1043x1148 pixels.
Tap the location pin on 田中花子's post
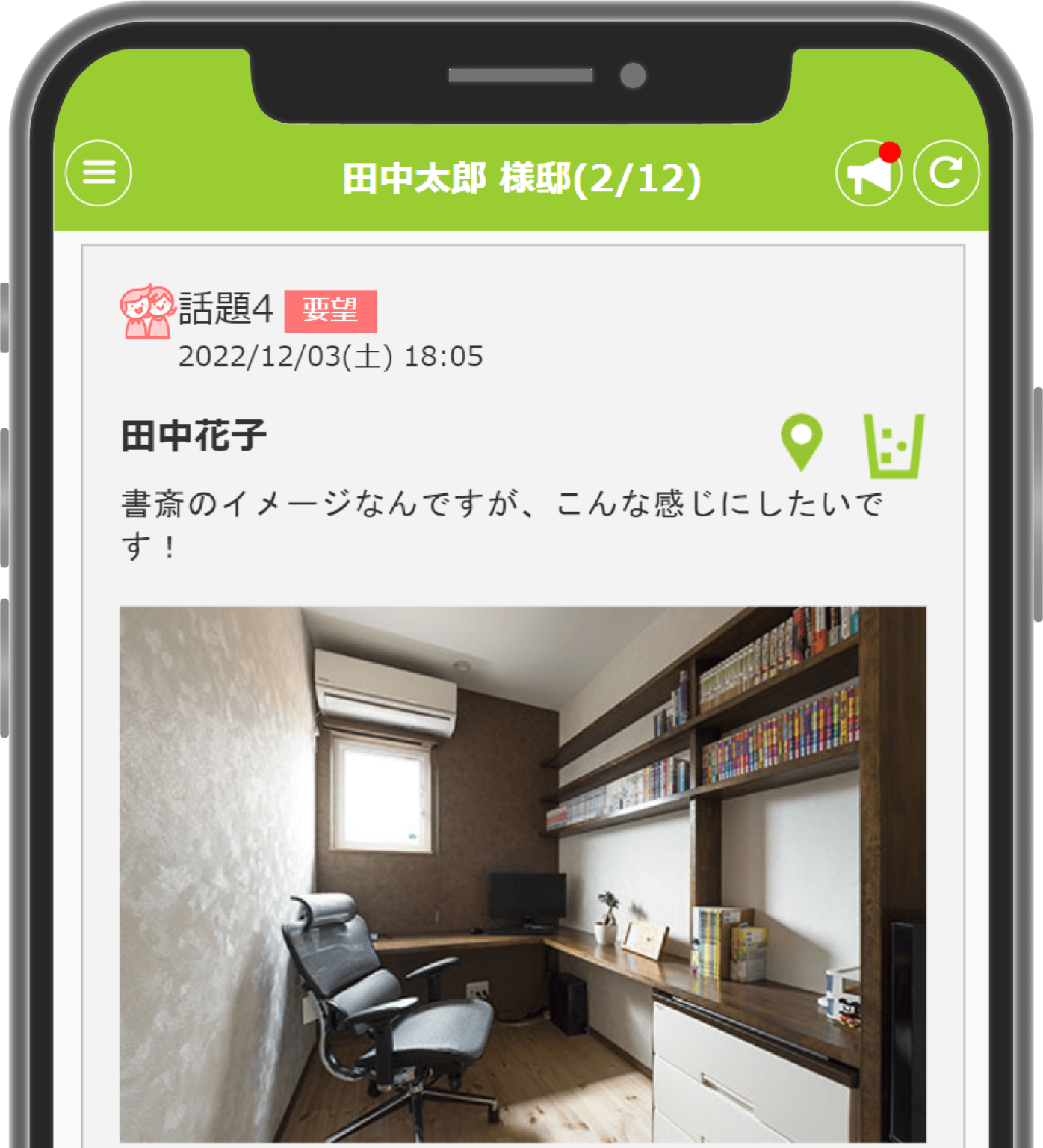click(801, 442)
